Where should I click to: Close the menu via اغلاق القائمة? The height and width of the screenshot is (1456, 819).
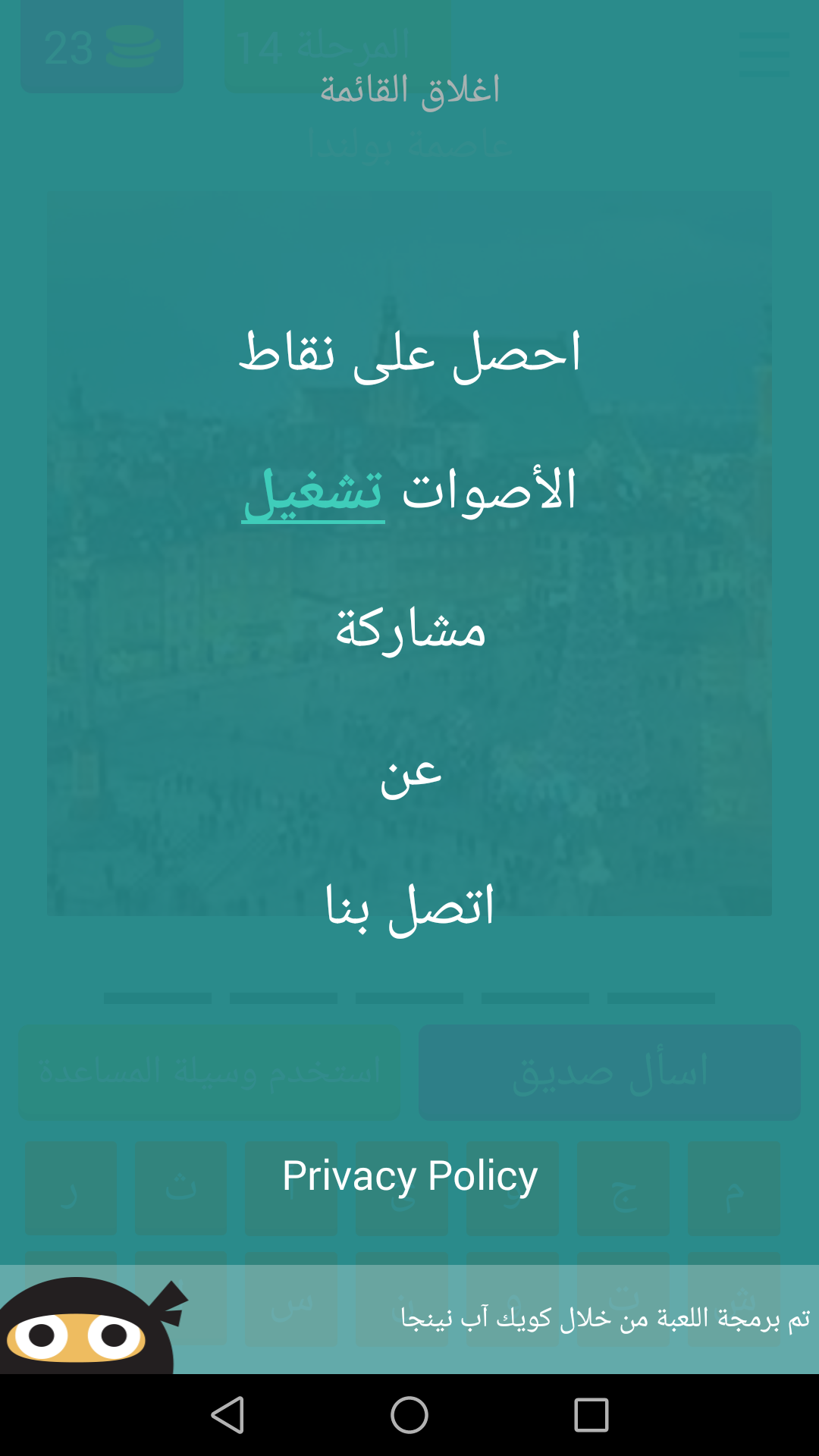tap(409, 90)
